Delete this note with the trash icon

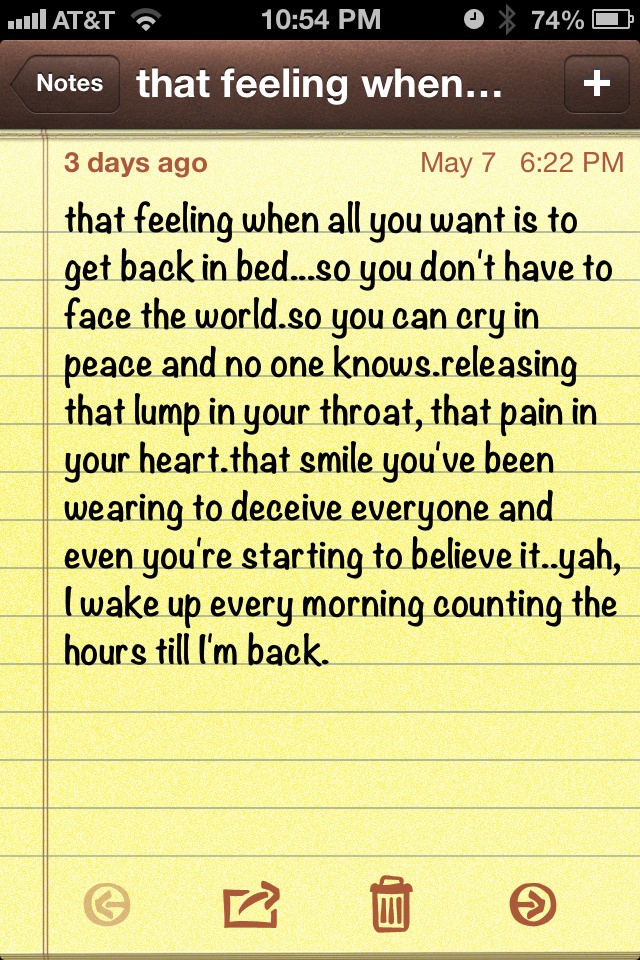coord(391,904)
